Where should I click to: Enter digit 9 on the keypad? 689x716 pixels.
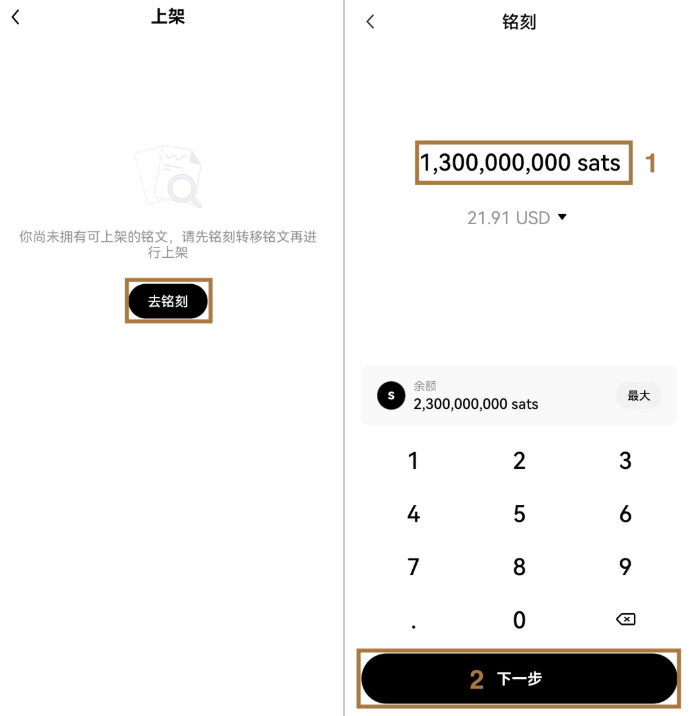625,567
